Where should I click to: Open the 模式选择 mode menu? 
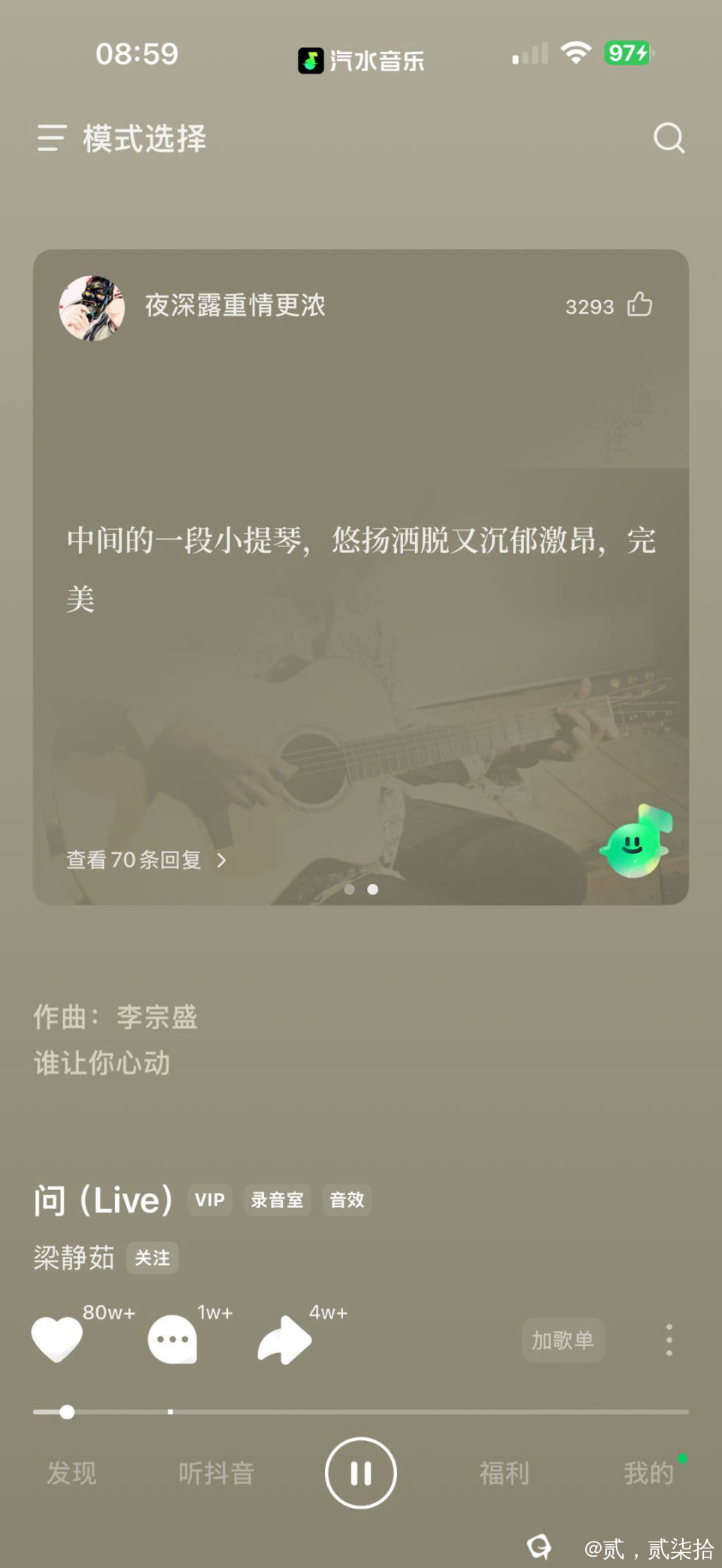point(122,138)
